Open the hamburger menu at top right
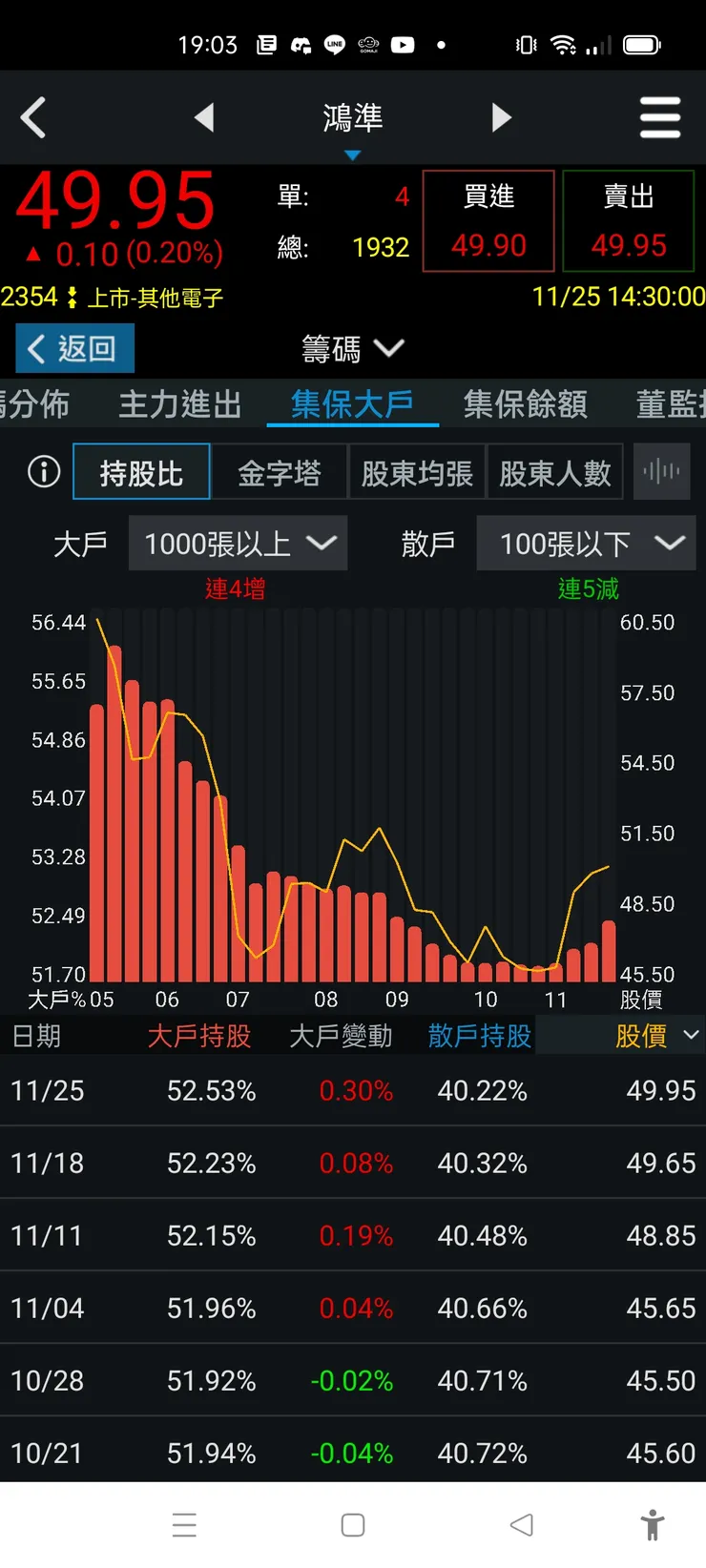 (x=660, y=116)
